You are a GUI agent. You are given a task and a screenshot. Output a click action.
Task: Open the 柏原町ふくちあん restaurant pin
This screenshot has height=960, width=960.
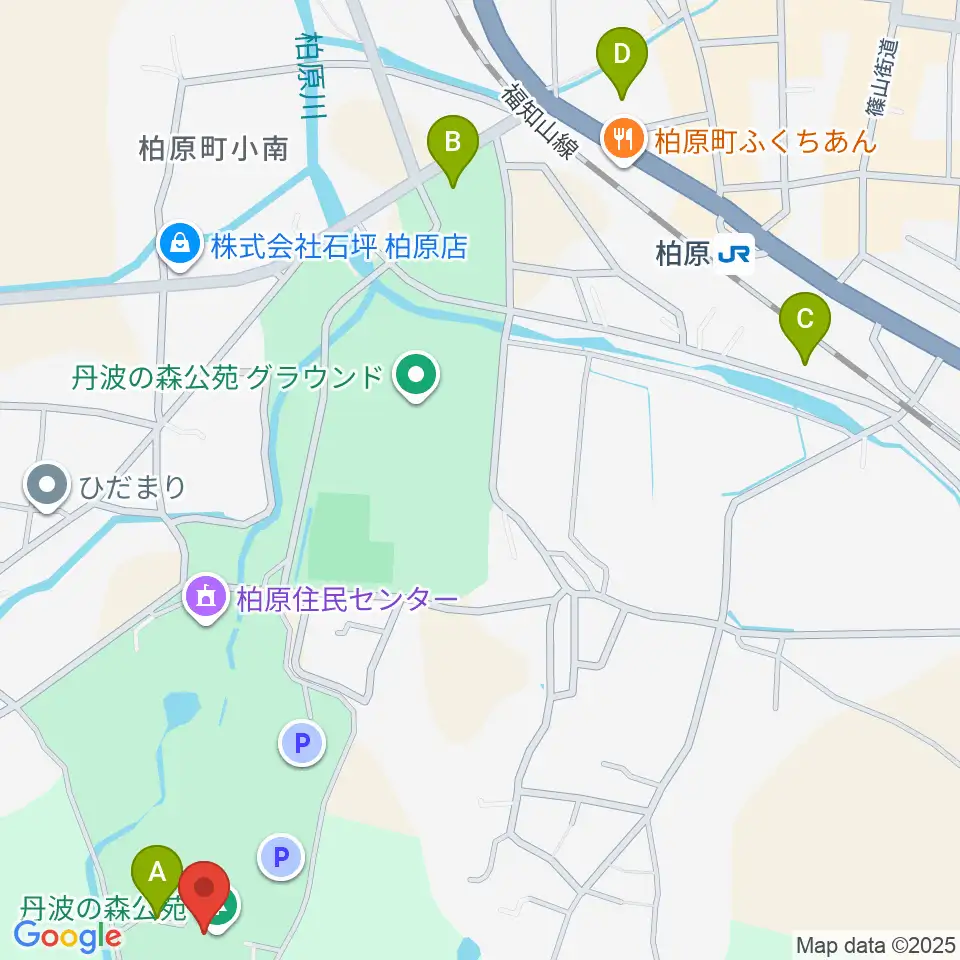623,141
